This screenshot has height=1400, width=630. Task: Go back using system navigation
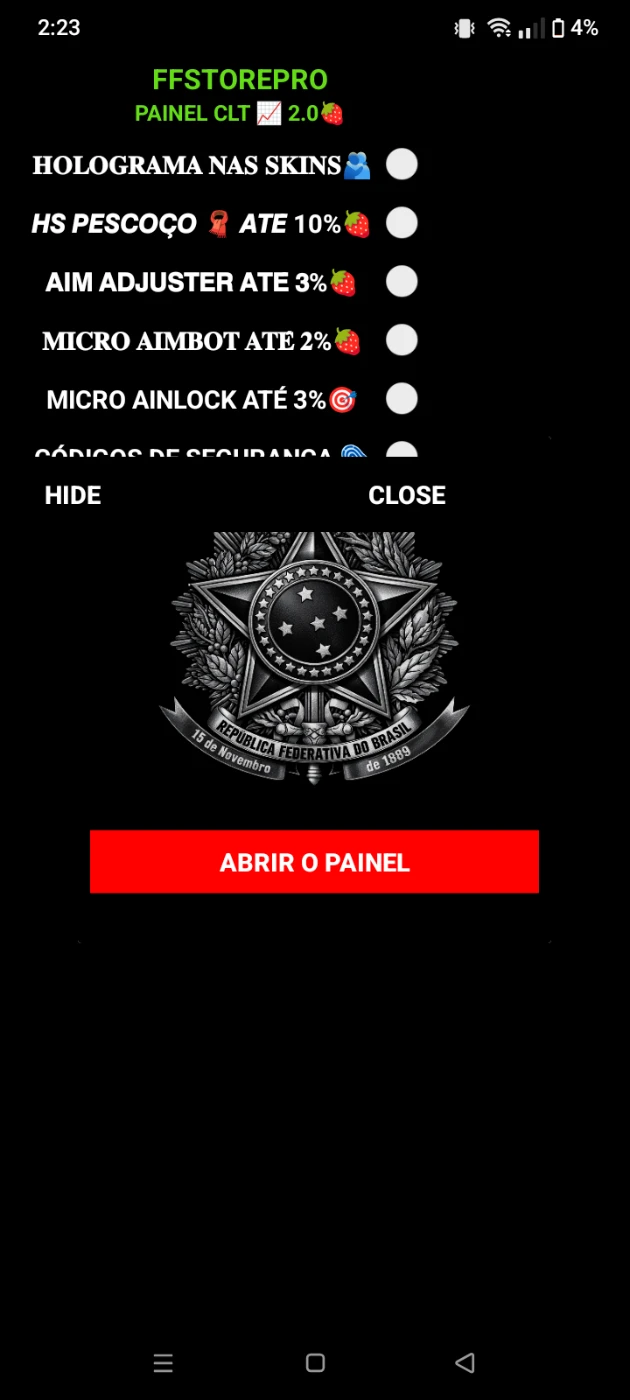464,1362
